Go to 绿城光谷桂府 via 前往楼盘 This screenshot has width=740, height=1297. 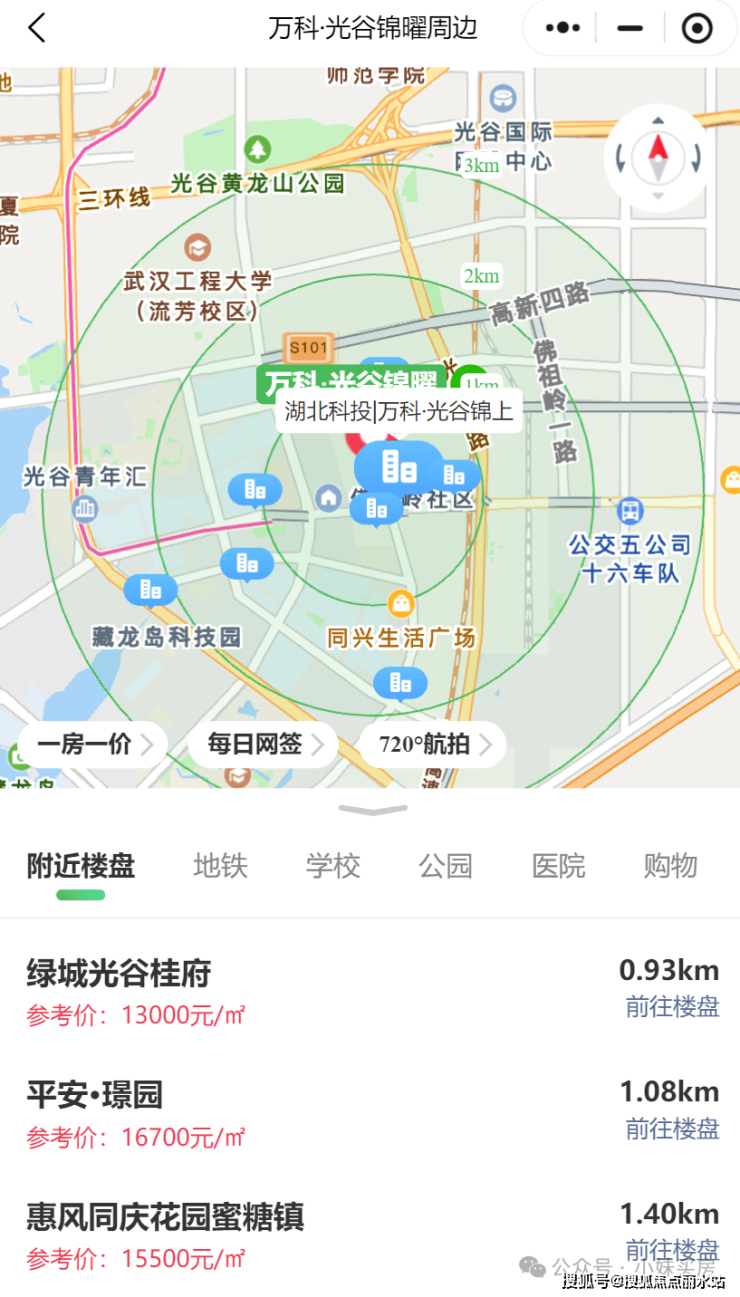point(672,1007)
